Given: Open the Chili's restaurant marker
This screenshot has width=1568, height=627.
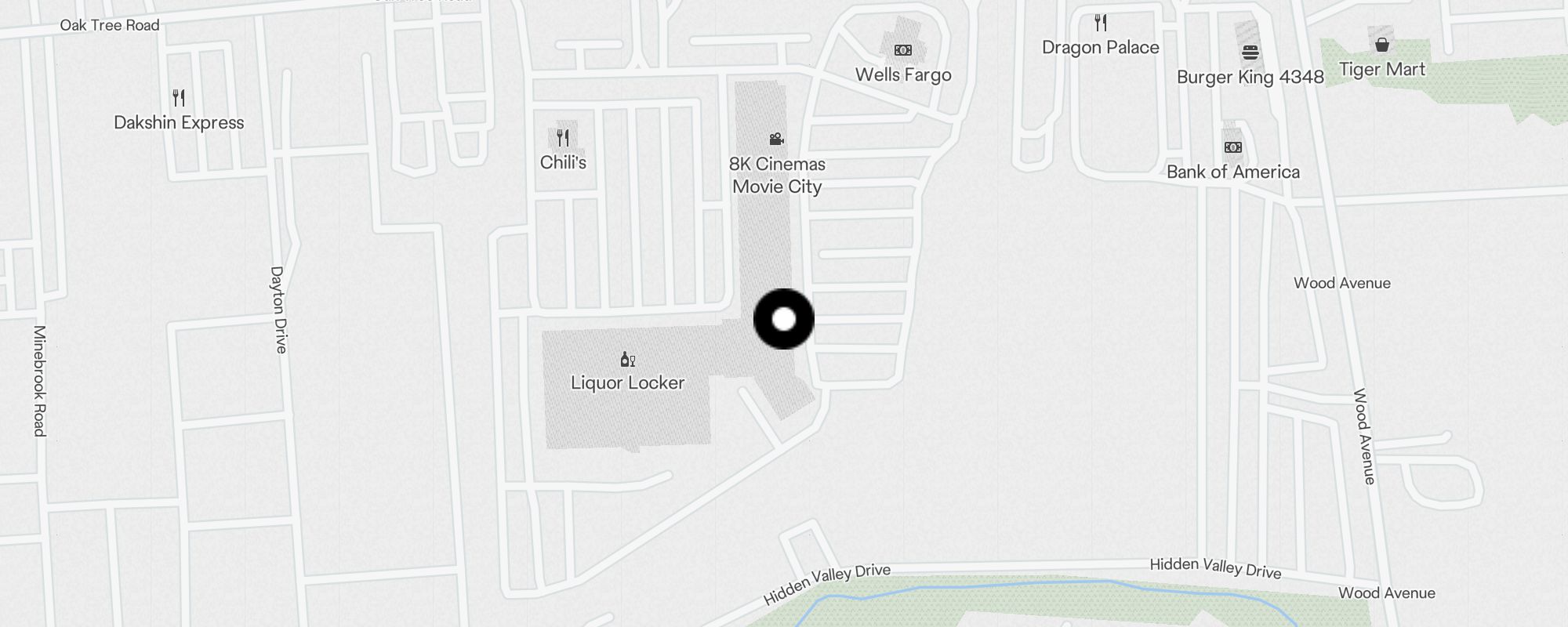Looking at the screenshot, I should (563, 139).
